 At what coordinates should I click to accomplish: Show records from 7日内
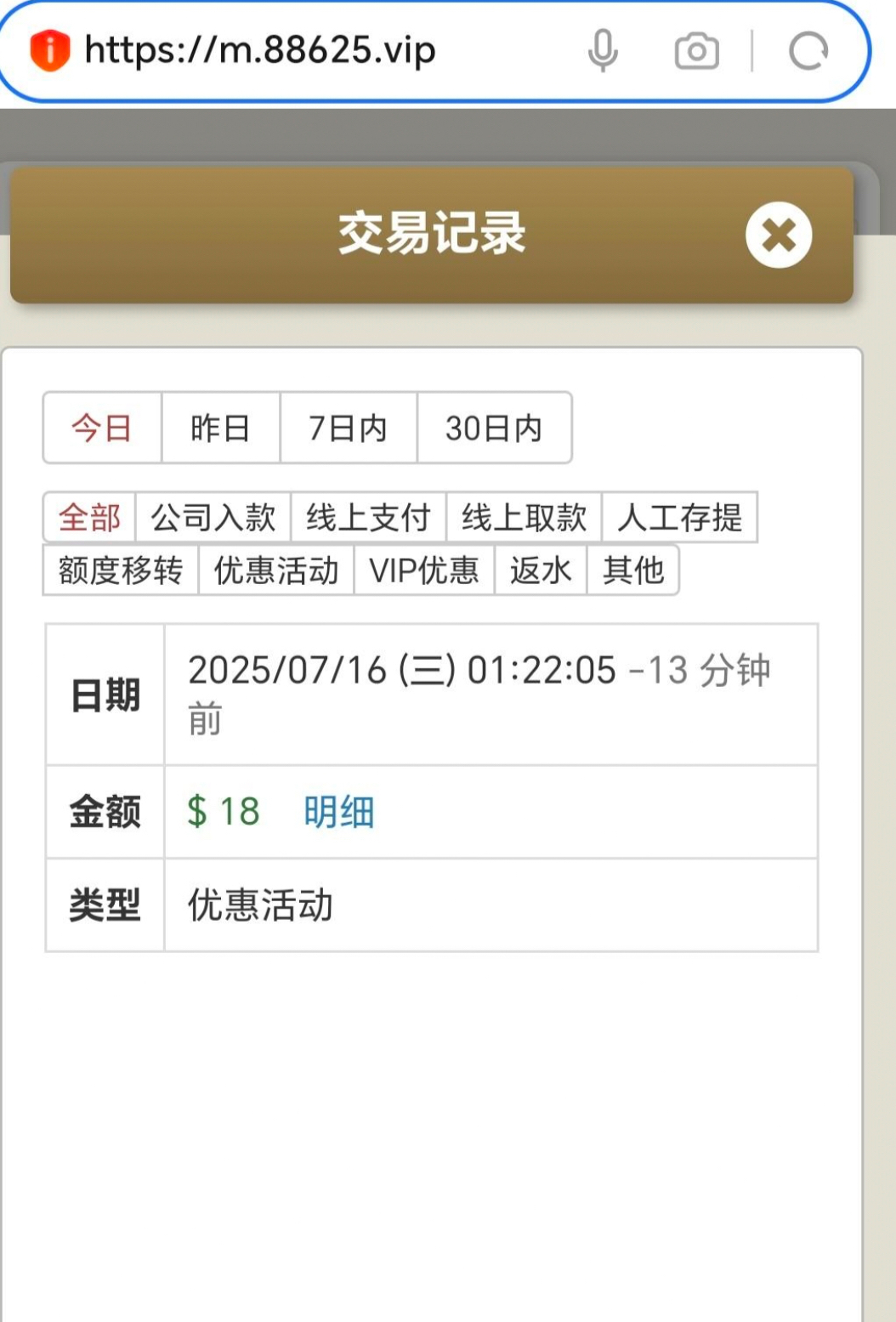pyautogui.click(x=348, y=428)
